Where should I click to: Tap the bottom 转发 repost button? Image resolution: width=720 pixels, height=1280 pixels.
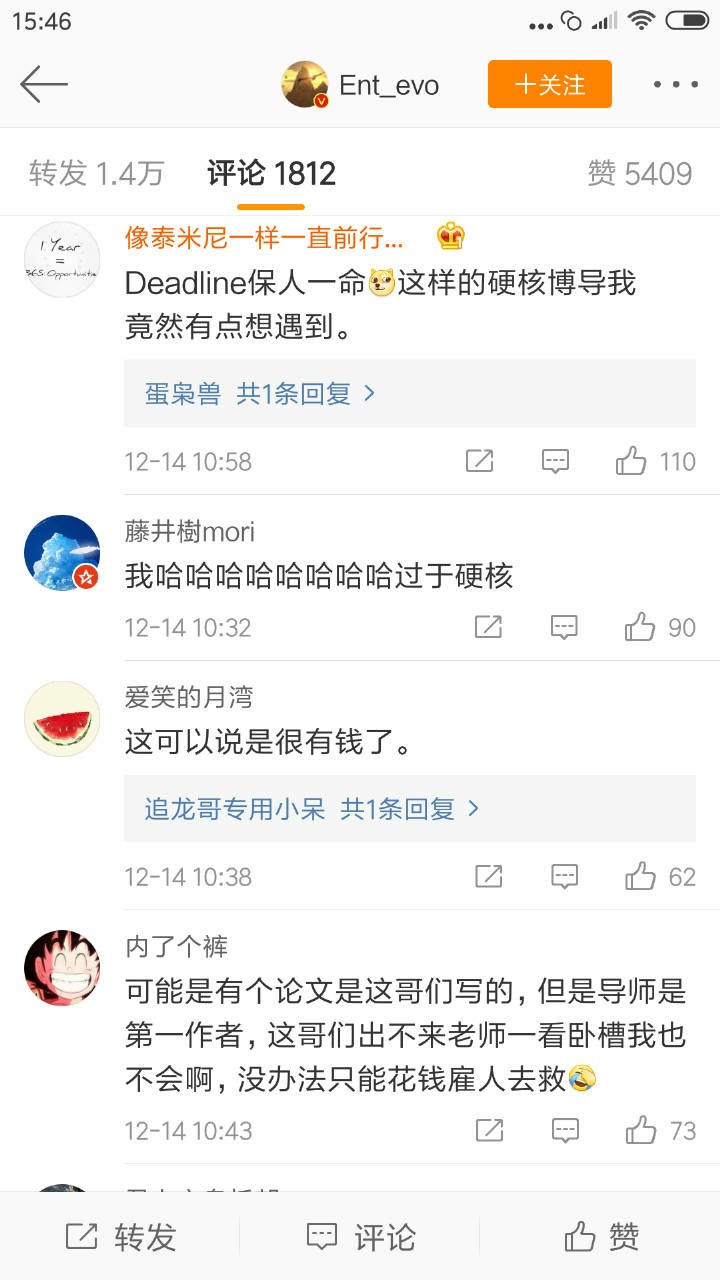point(120,1237)
